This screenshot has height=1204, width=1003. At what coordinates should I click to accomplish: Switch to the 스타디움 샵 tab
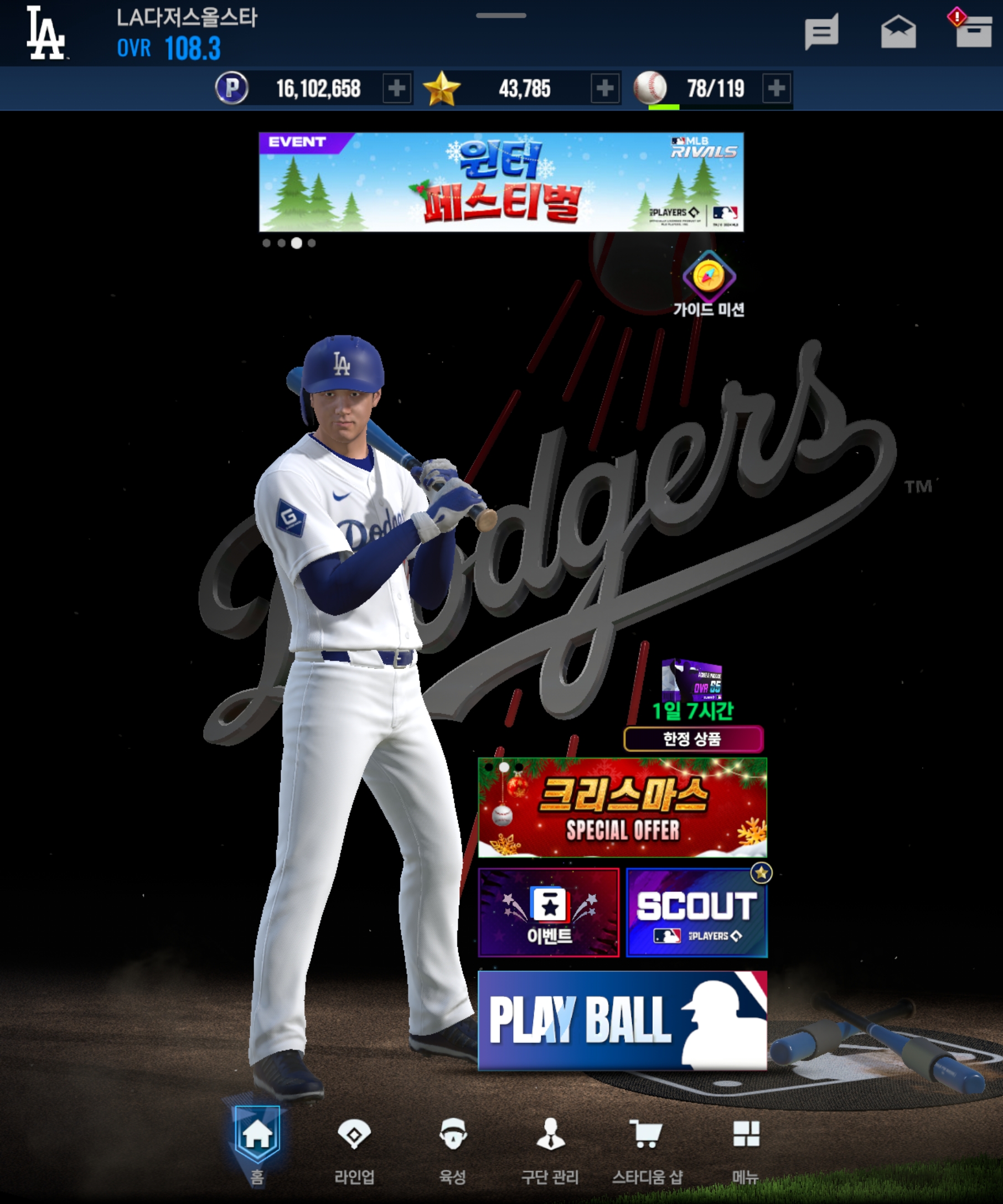(x=647, y=1151)
